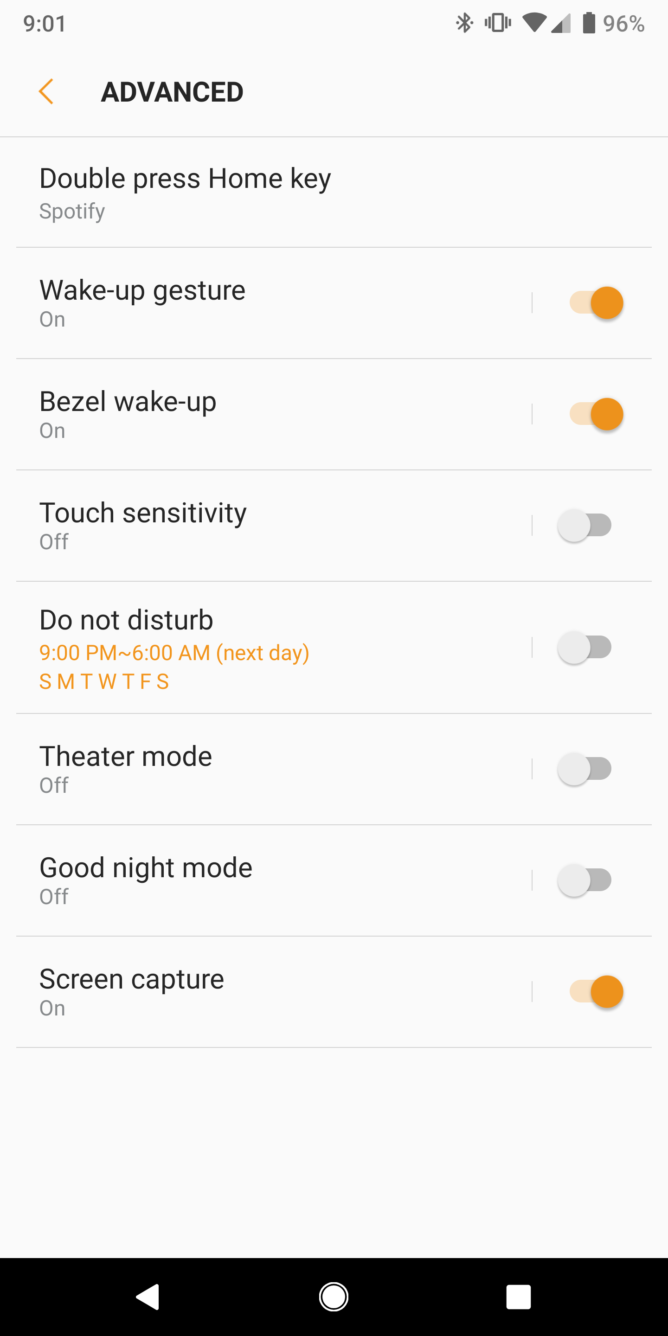This screenshot has width=668, height=1336.
Task: Toggle off Screen capture
Action: (x=595, y=992)
